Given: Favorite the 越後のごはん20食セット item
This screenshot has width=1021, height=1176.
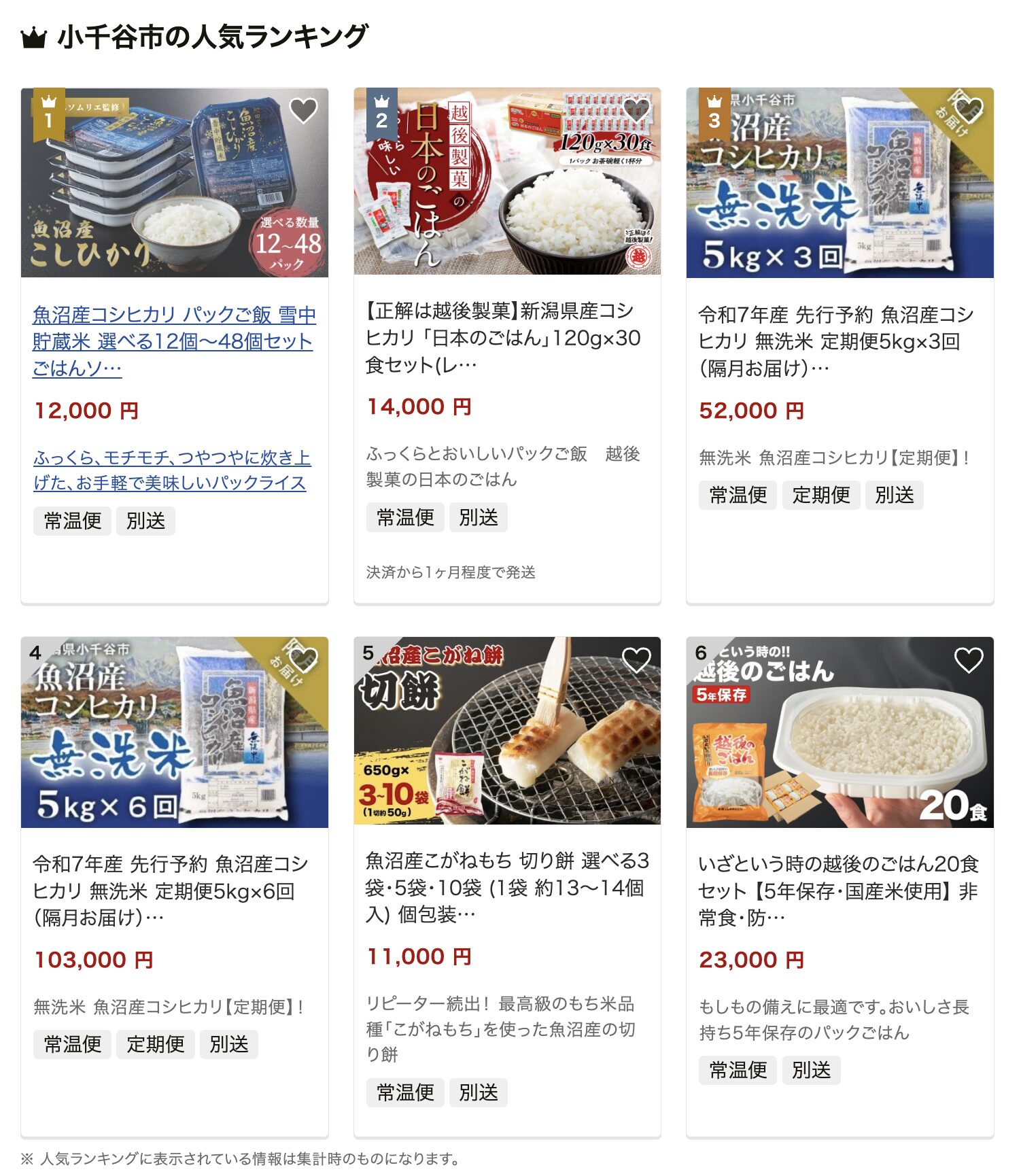Looking at the screenshot, I should pos(969,659).
